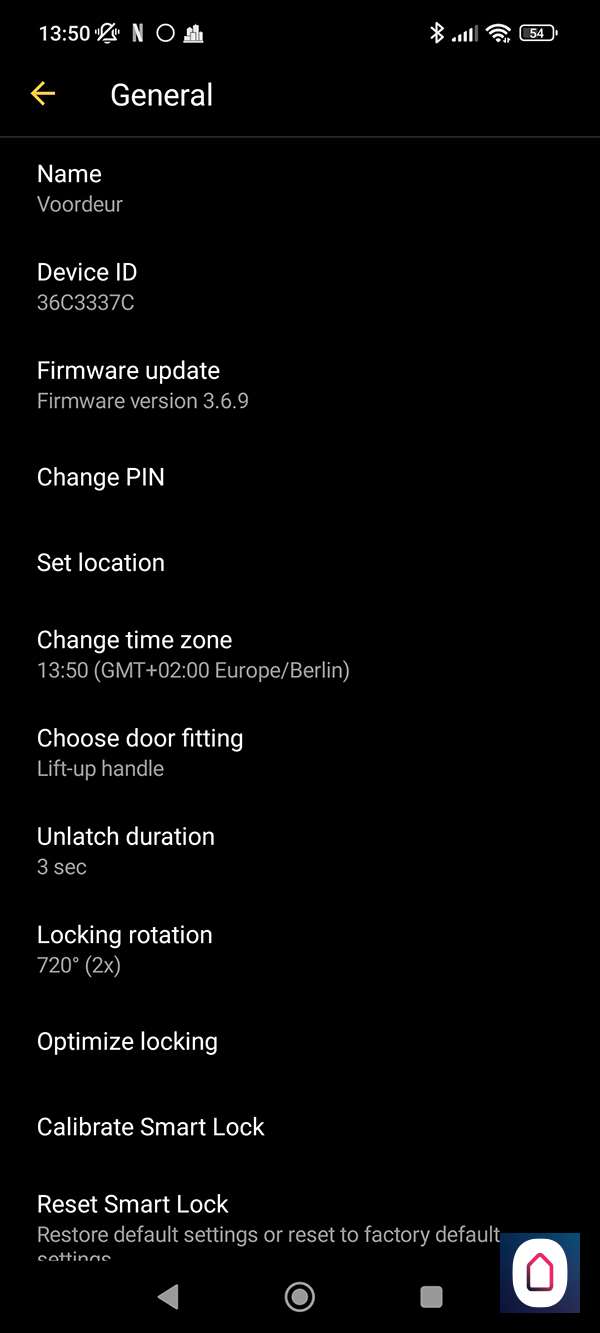Viewport: 600px width, 1333px height.
Task: Tap the system recent apps button
Action: tap(431, 1297)
